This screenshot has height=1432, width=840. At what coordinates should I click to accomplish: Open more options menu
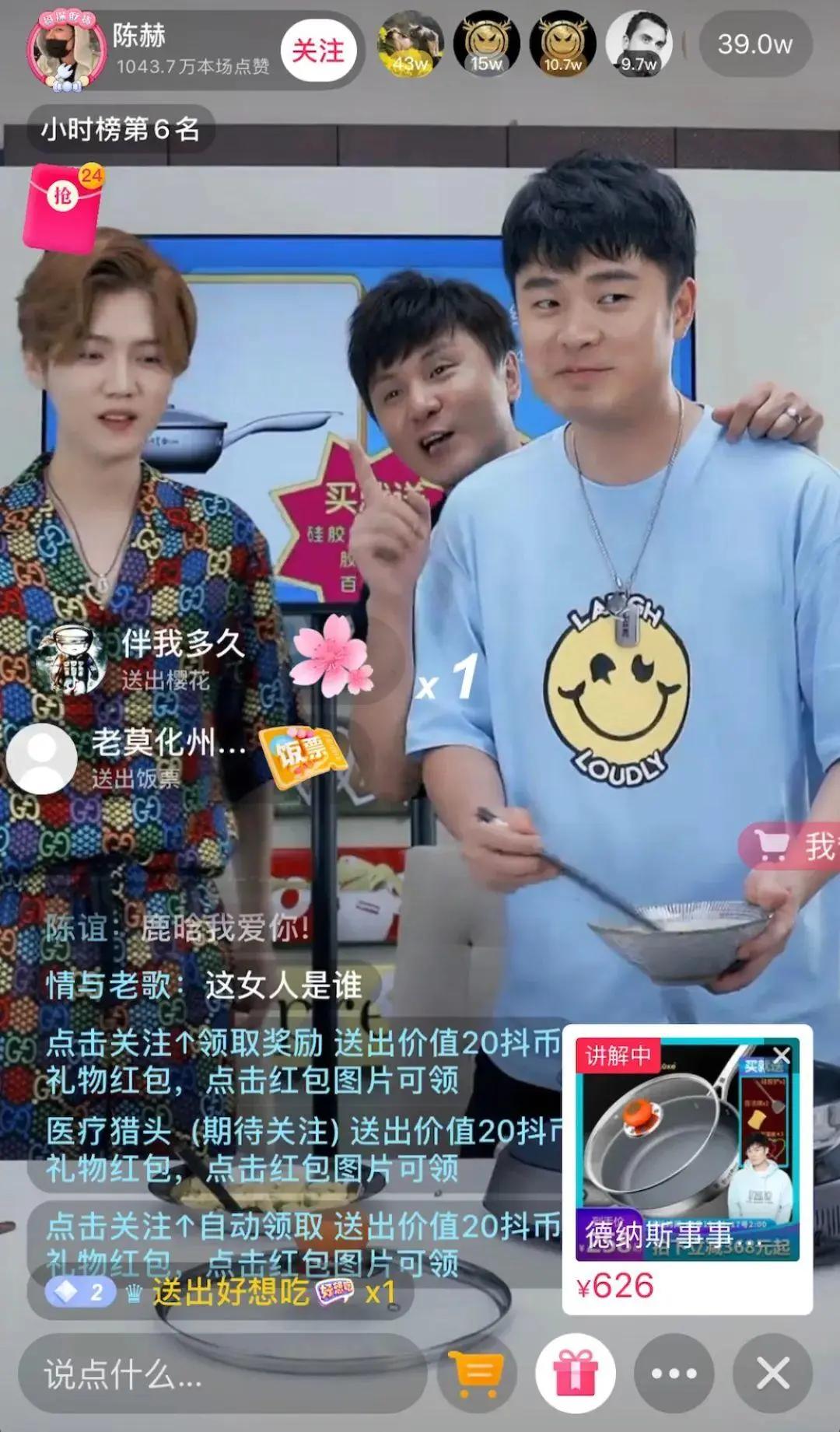pyautogui.click(x=674, y=1374)
